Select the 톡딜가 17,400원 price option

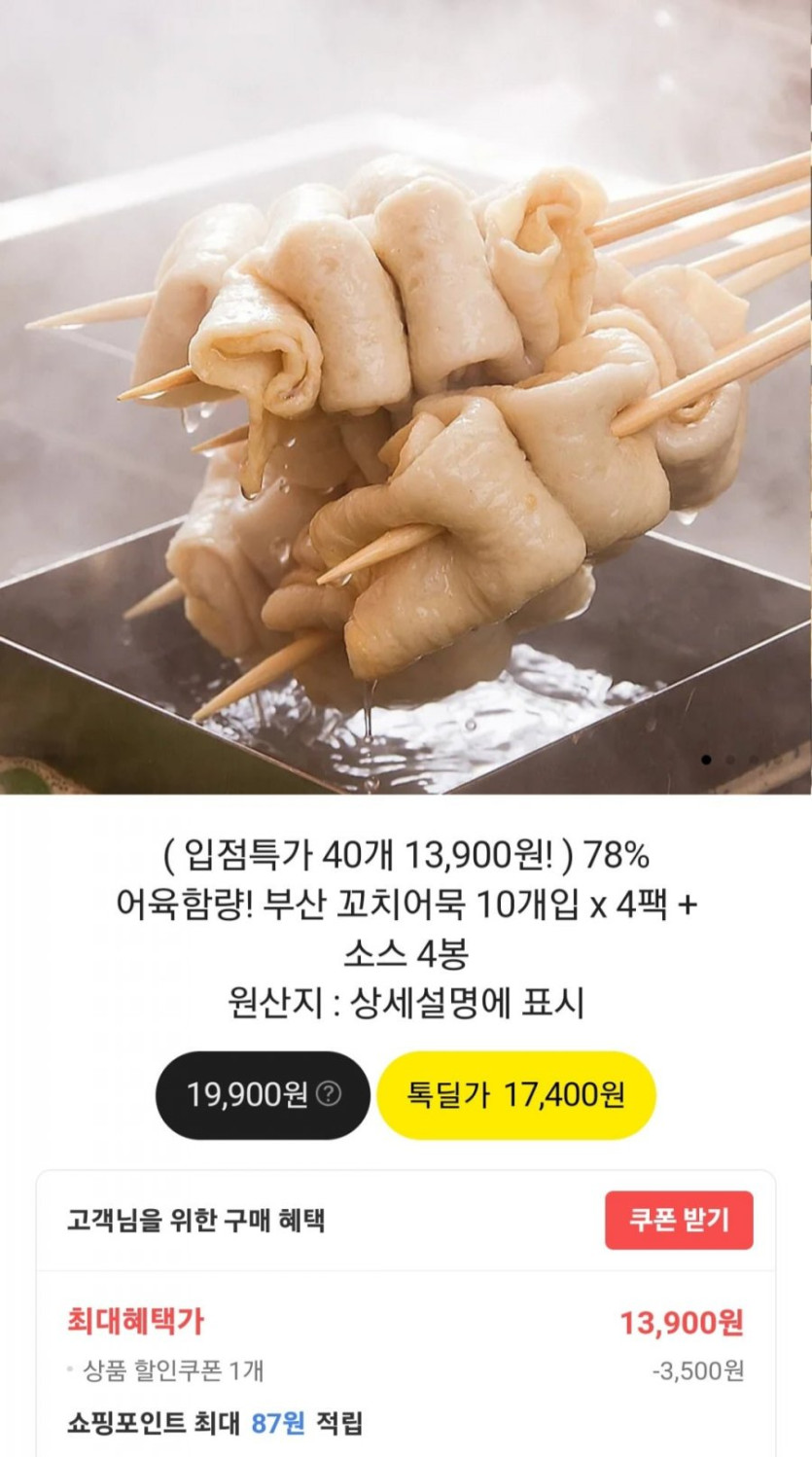[x=515, y=1094]
